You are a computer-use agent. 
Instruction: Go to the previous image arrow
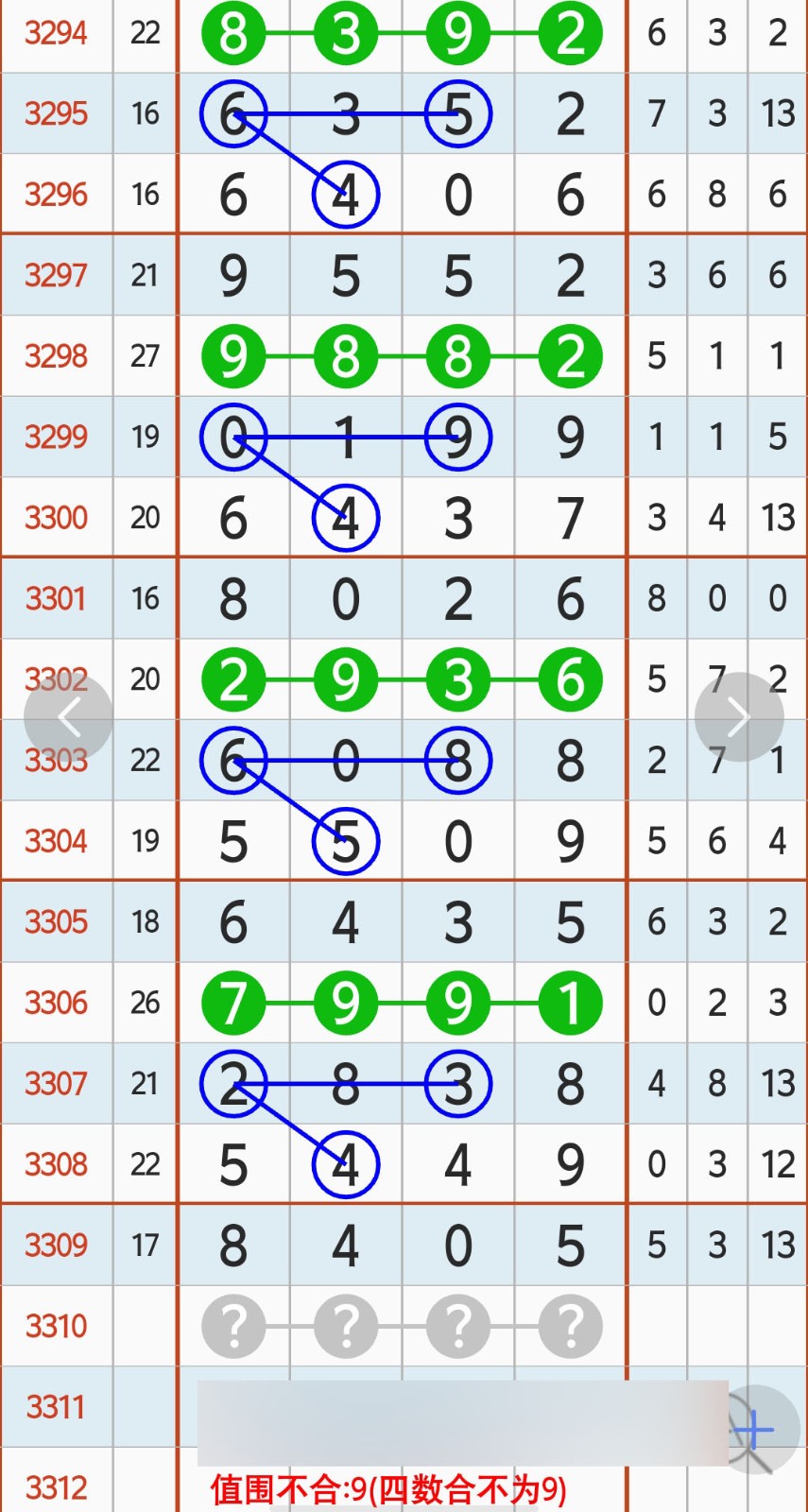[x=68, y=717]
